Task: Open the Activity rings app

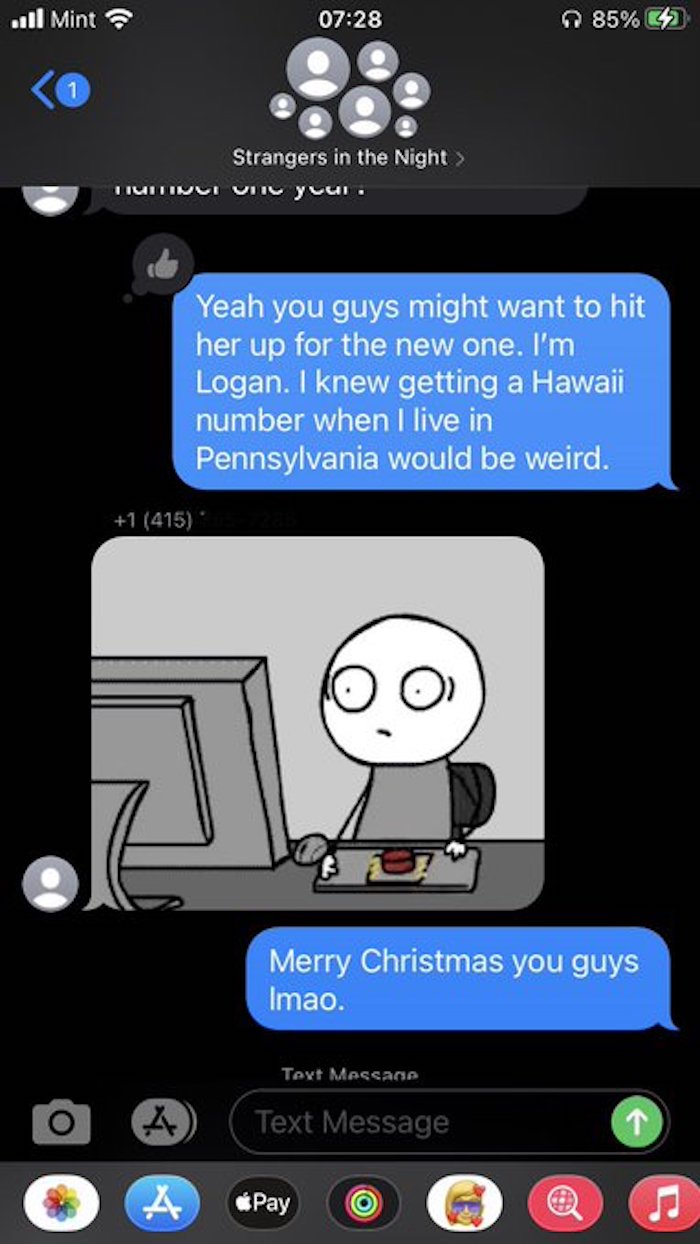Action: pos(364,1203)
